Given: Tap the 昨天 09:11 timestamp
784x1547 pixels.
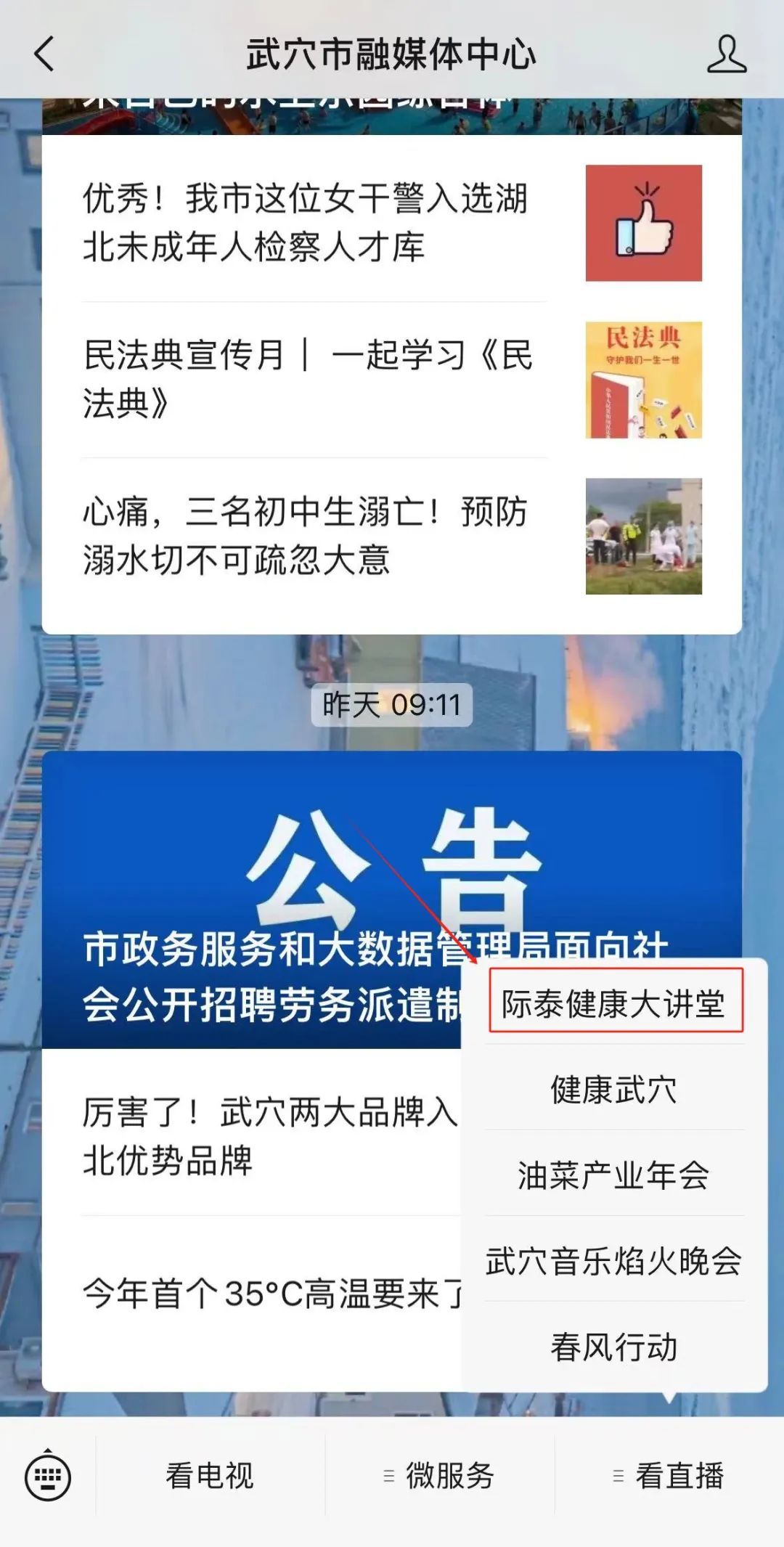Looking at the screenshot, I should pos(392,703).
